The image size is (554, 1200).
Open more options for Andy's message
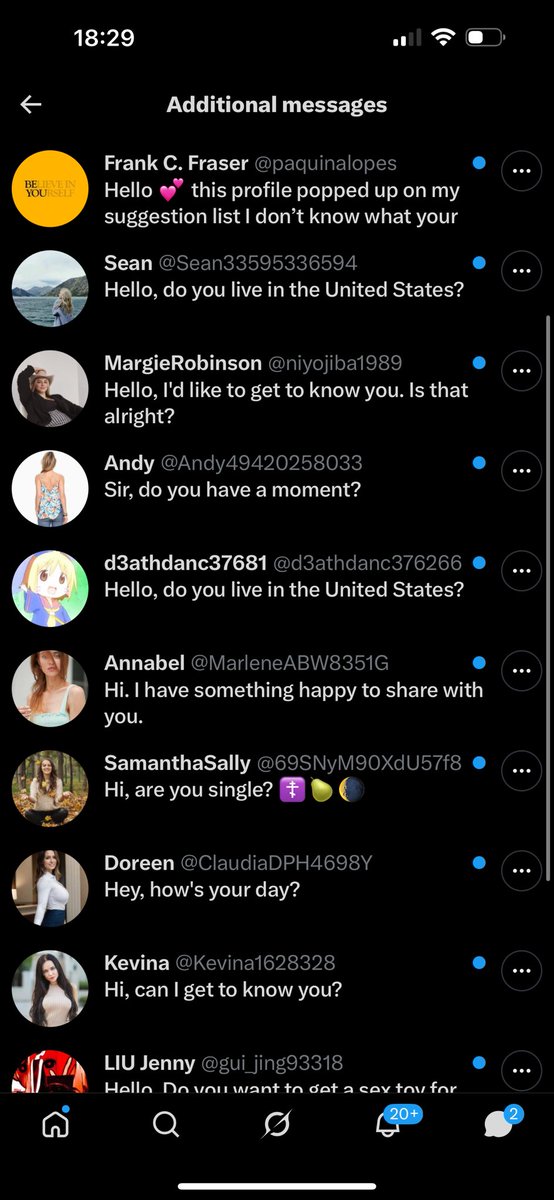click(x=521, y=470)
